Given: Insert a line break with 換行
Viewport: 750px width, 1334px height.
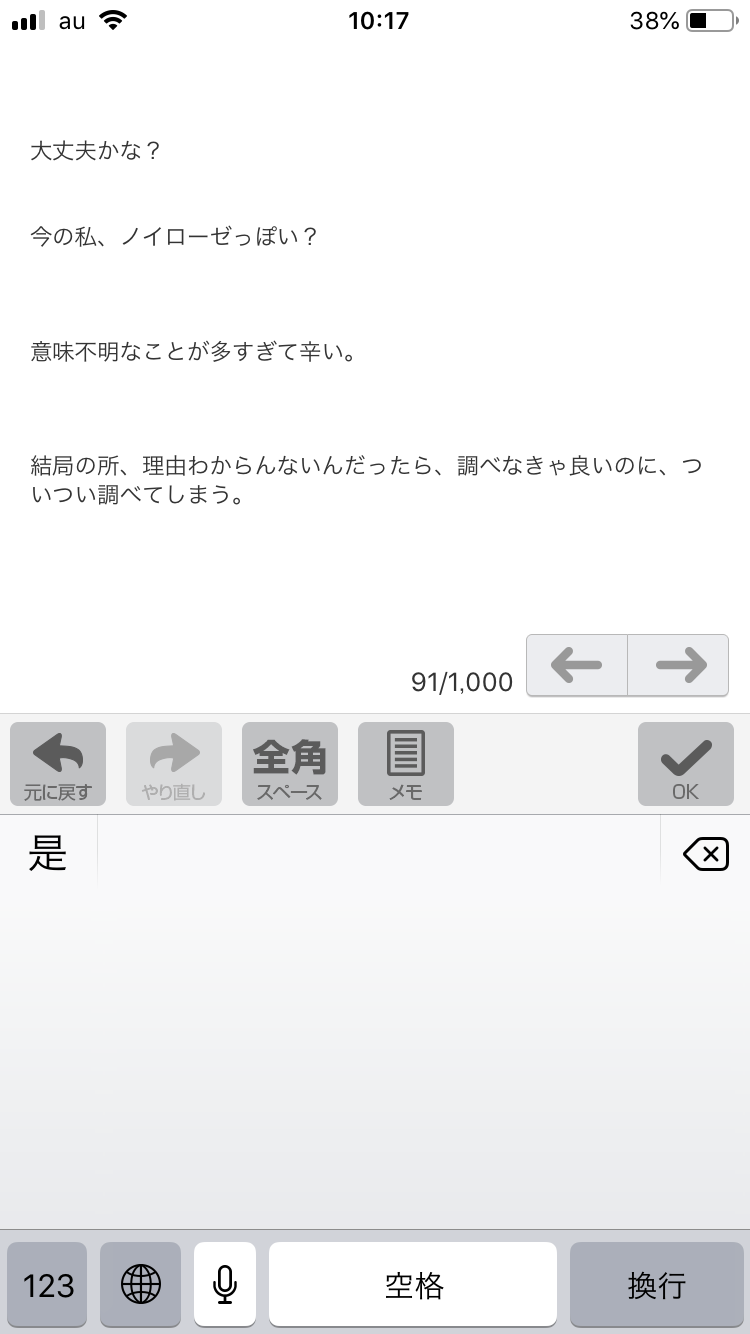Looking at the screenshot, I should [657, 1285].
